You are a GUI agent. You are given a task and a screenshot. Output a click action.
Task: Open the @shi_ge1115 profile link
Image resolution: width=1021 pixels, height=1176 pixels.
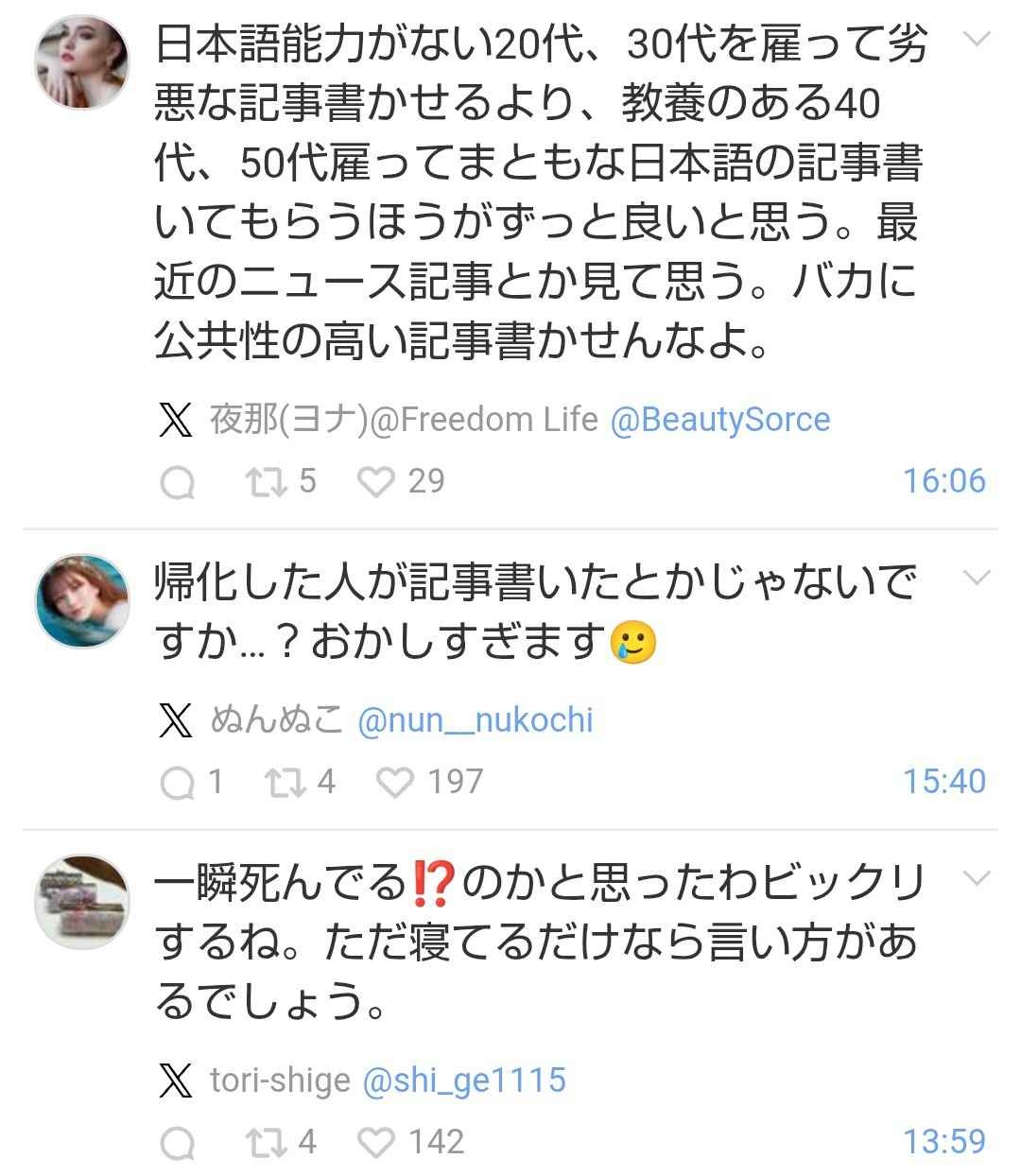pyautogui.click(x=464, y=1080)
